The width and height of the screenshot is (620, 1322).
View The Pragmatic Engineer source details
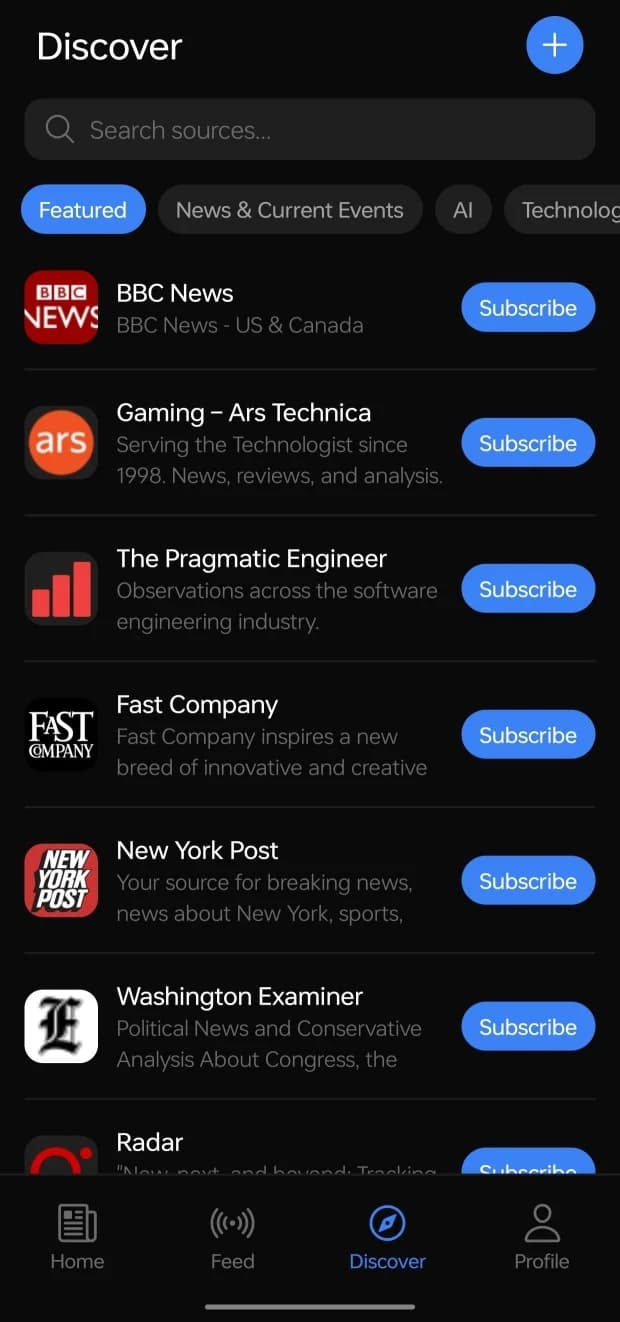coord(250,589)
